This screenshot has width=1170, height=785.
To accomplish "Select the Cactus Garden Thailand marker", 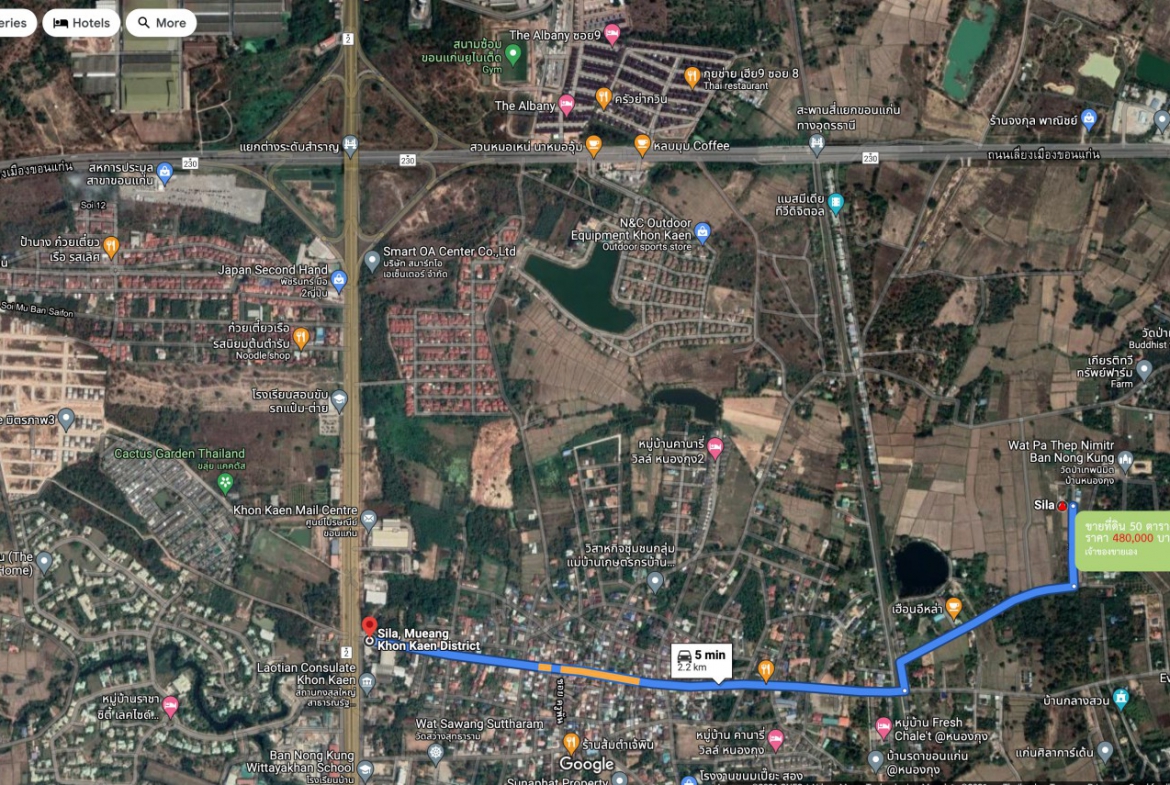I will (226, 482).
